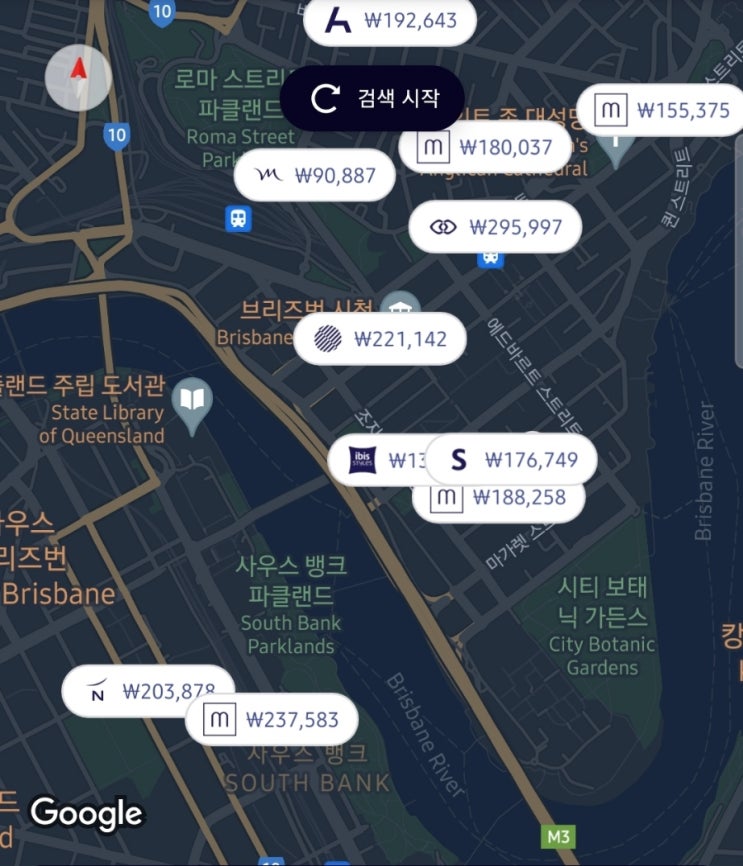Select the ₩90,887 hotel marker
Viewport: 743px width, 866px height.
pyautogui.click(x=315, y=175)
